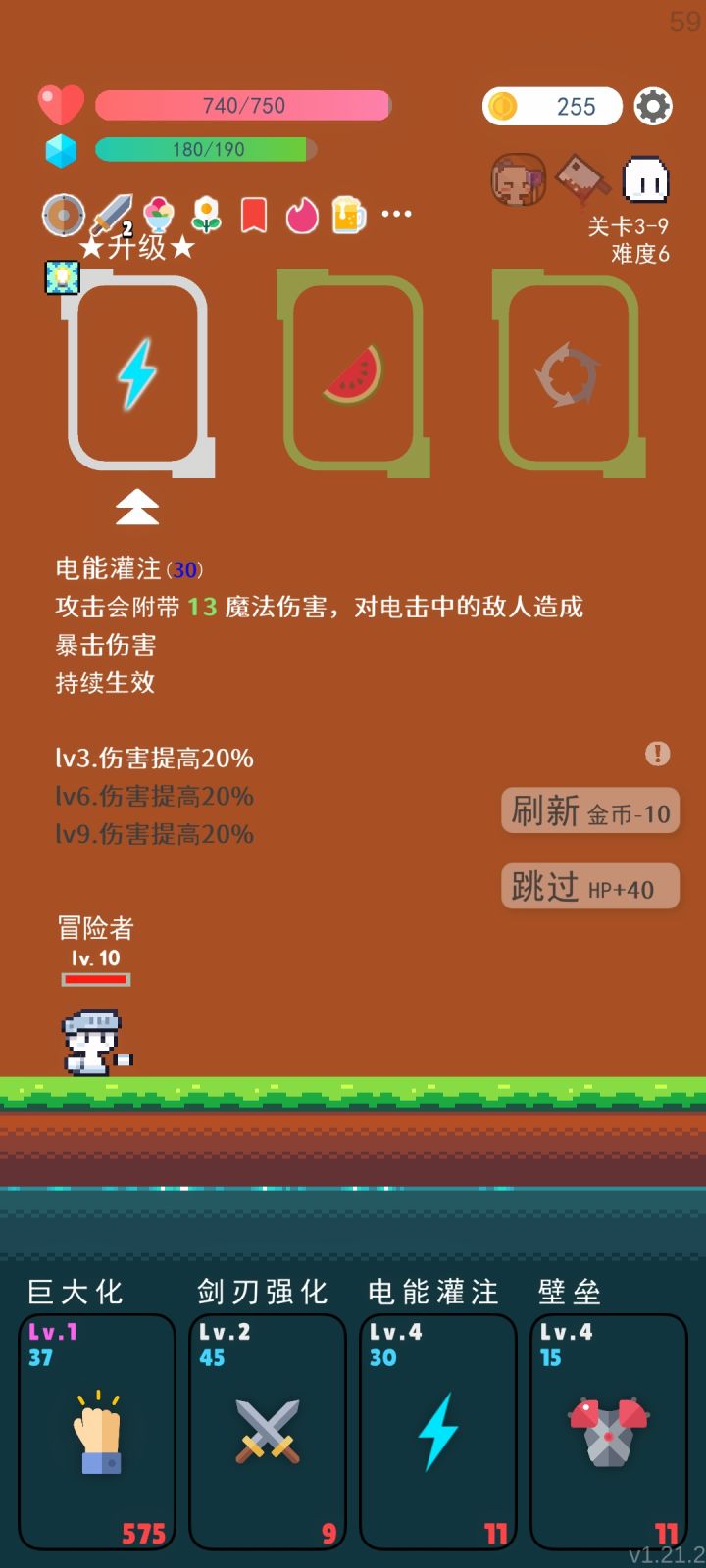Click the 刷新 金币-10 button
This screenshot has height=1568, width=706.
(589, 811)
